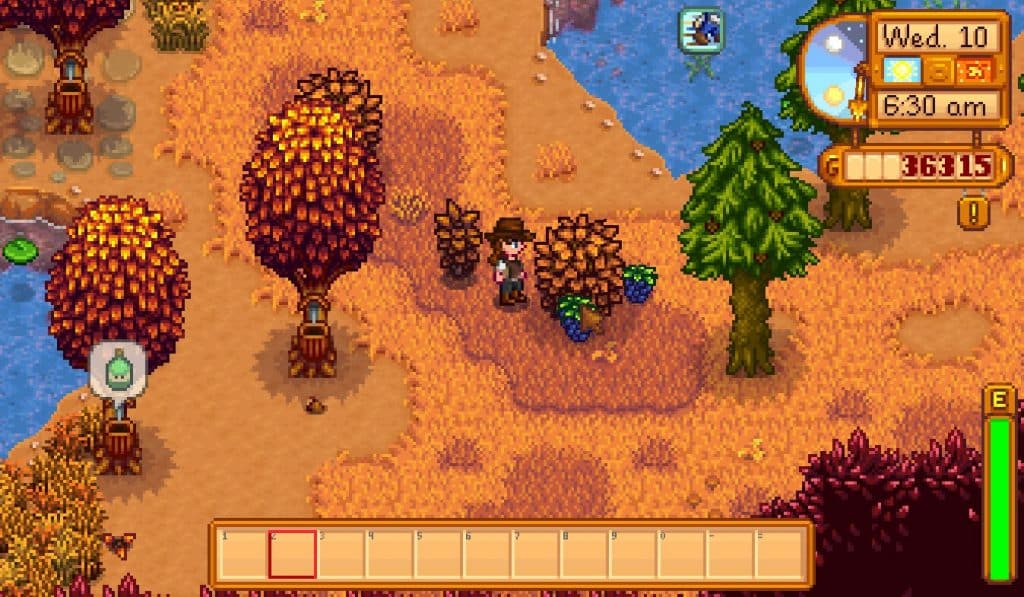Select toolbar slot 9
The image size is (1024, 597).
633,554
